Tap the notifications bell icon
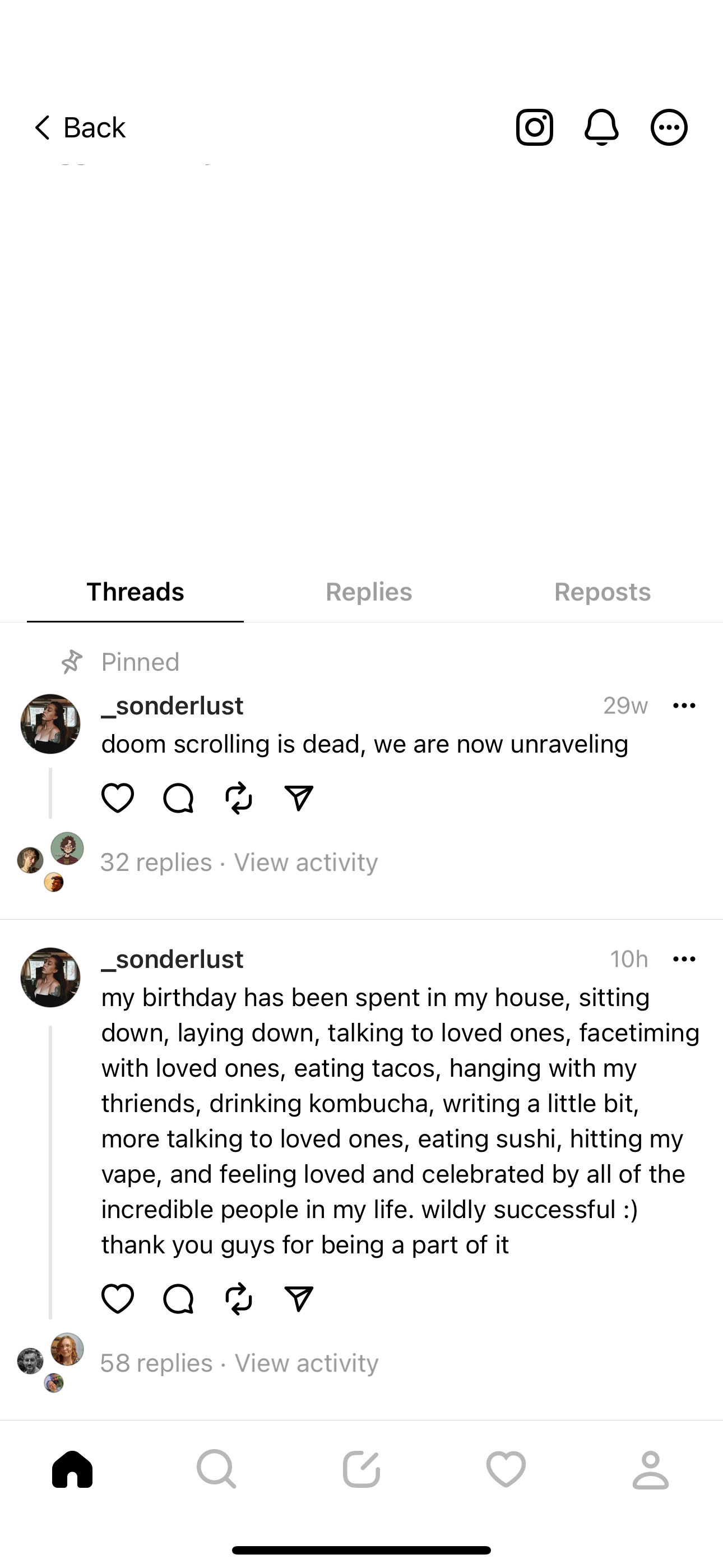This screenshot has width=723, height=1568. 601,128
